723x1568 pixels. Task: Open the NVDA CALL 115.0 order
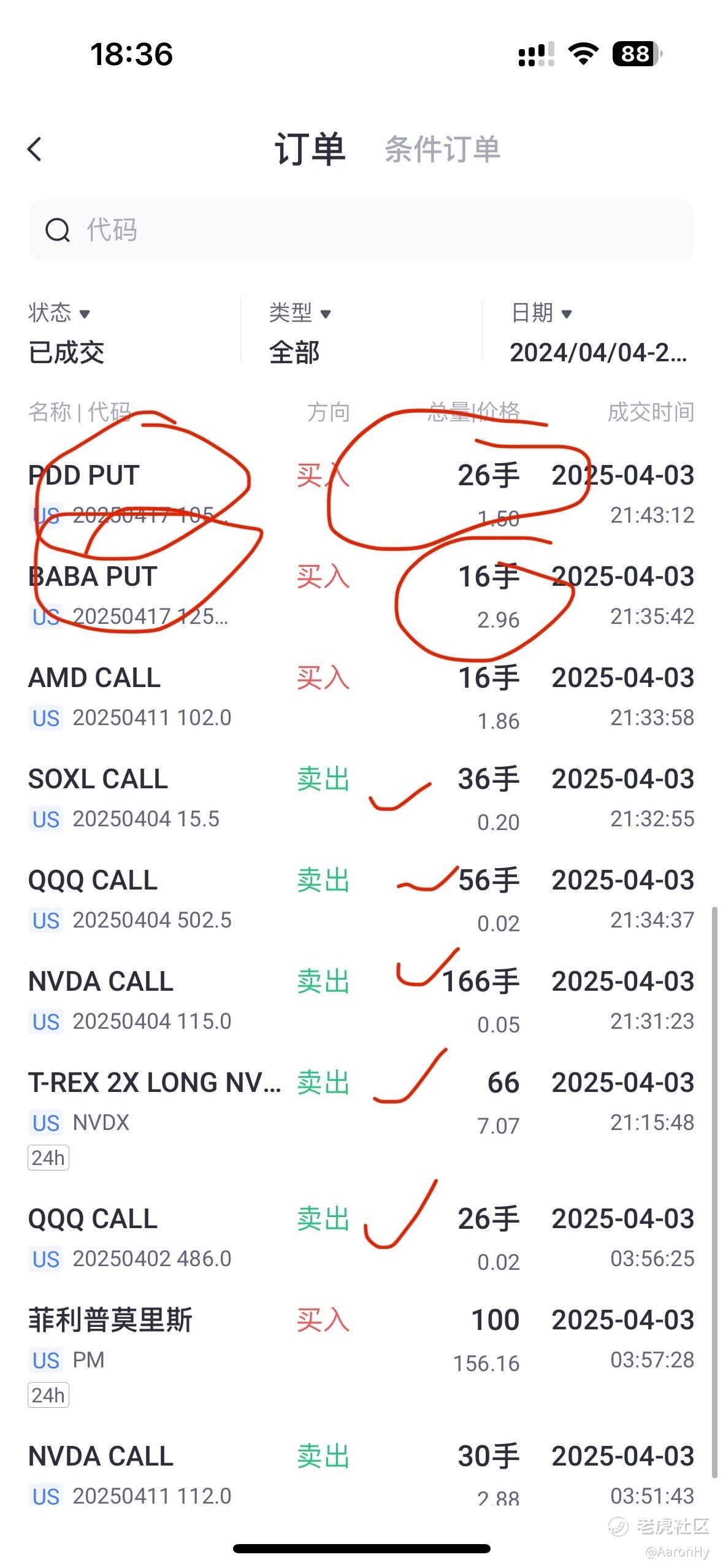click(361, 1001)
